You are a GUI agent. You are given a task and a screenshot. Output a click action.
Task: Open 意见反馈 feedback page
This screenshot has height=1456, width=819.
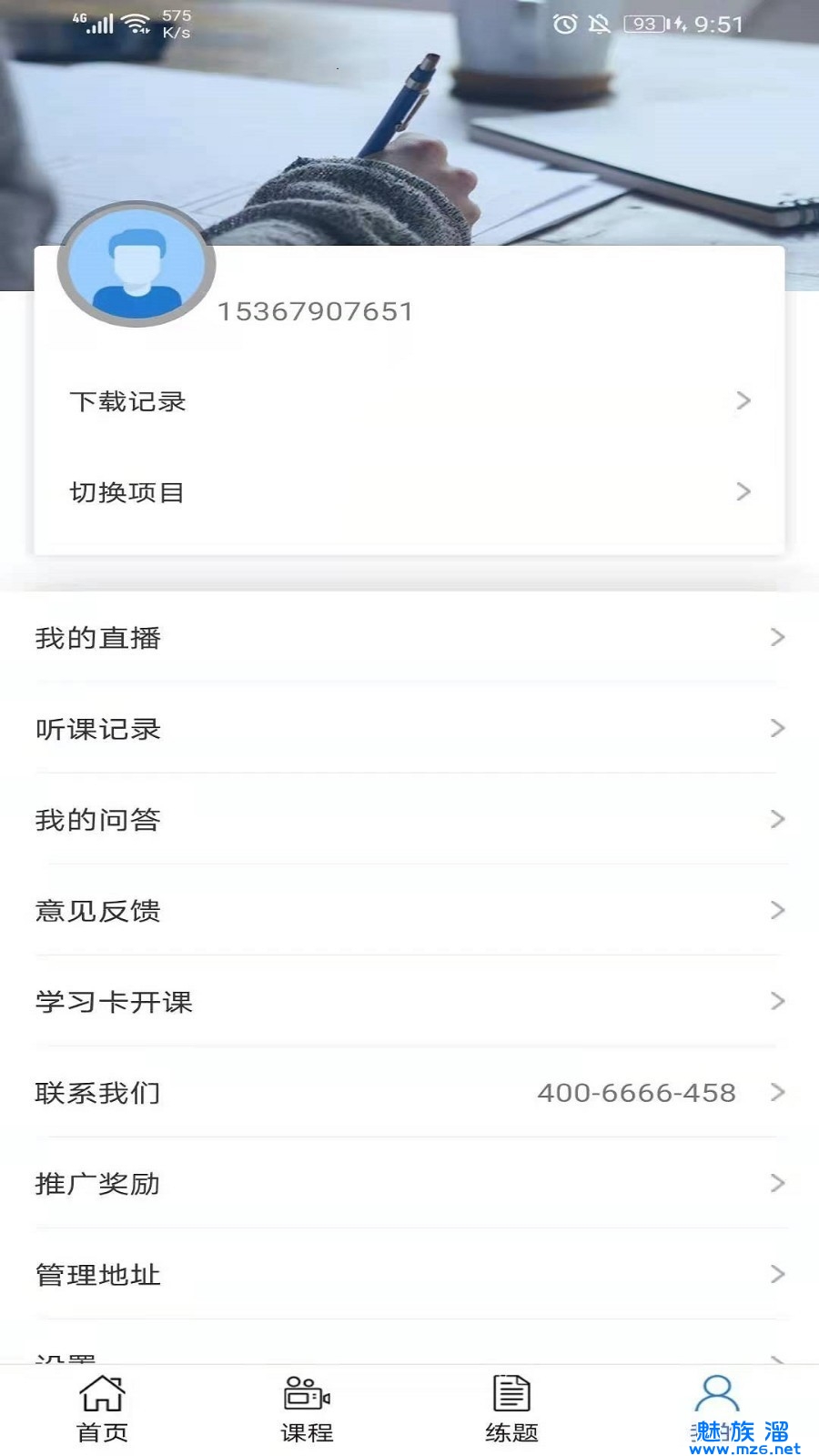coord(409,911)
